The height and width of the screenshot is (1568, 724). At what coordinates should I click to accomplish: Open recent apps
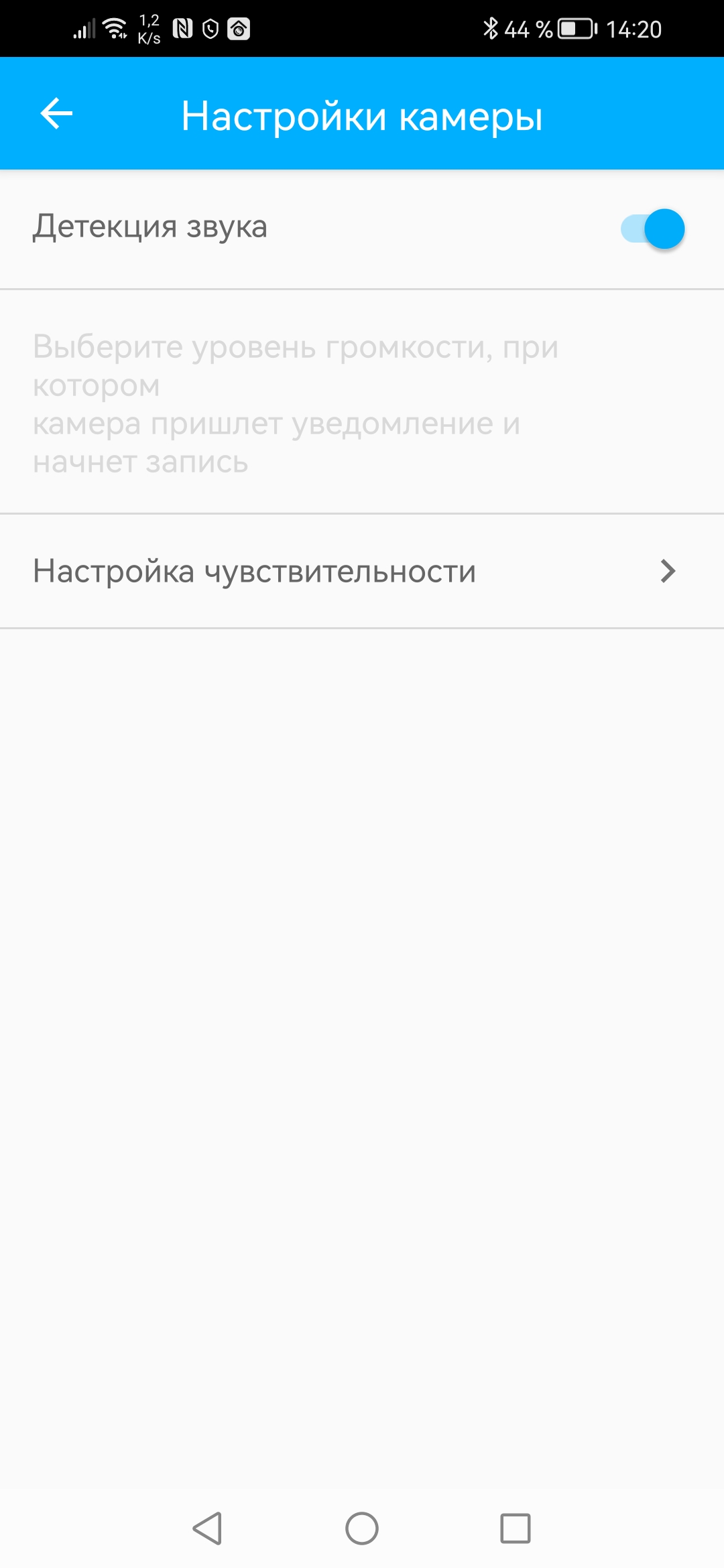[x=515, y=1528]
